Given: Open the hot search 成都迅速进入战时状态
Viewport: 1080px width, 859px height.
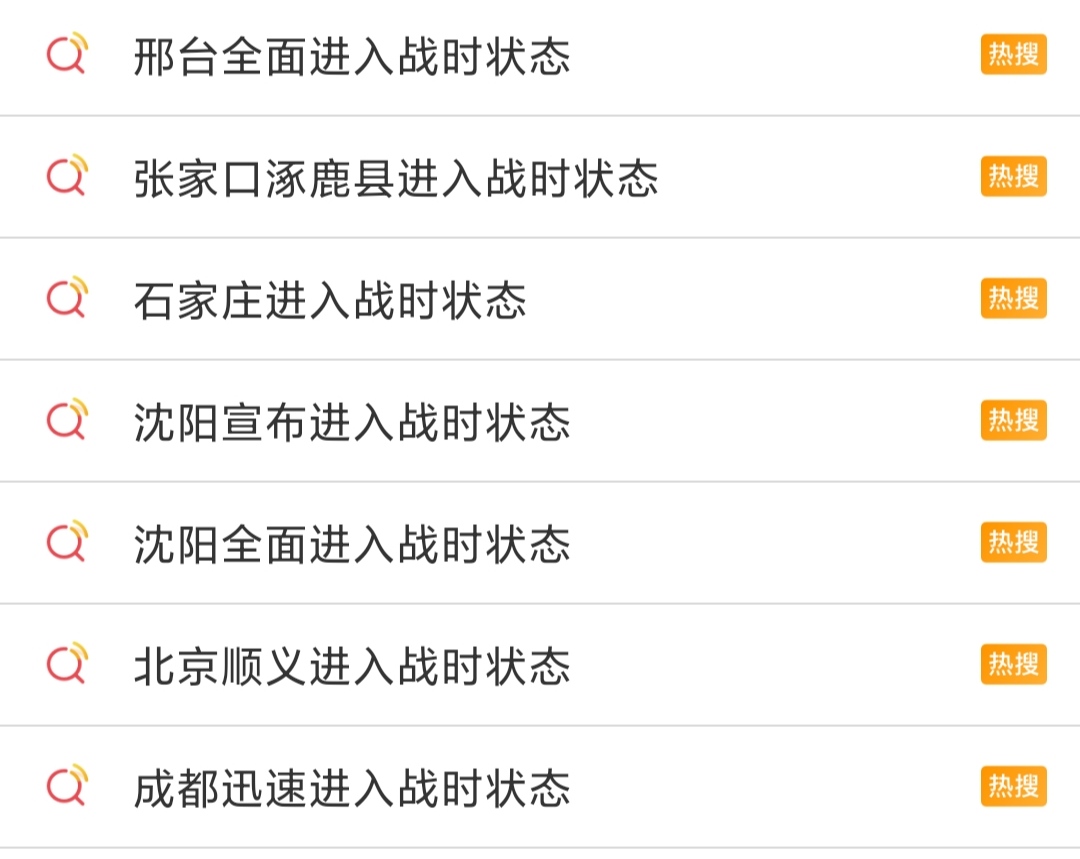Looking at the screenshot, I should [x=352, y=789].
